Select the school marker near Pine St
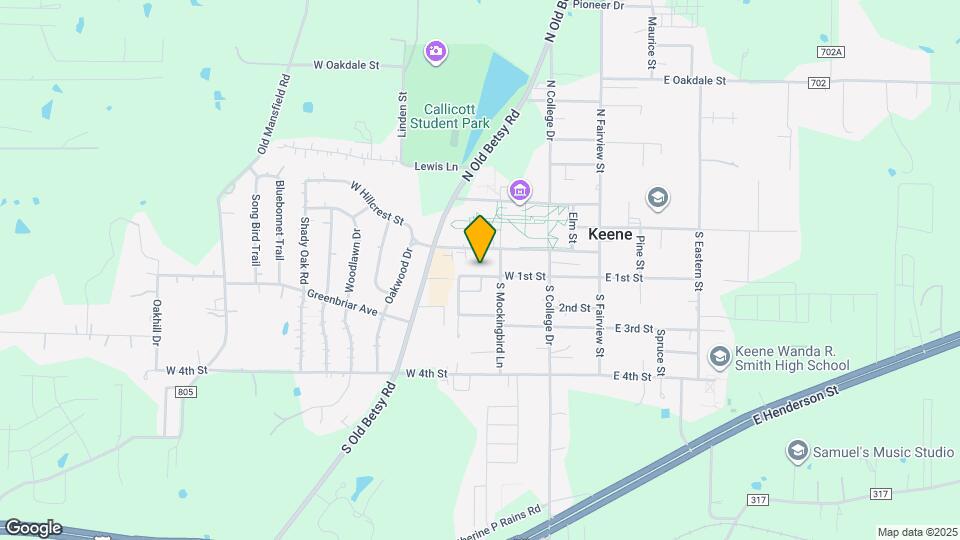The width and height of the screenshot is (960, 540). click(657, 197)
